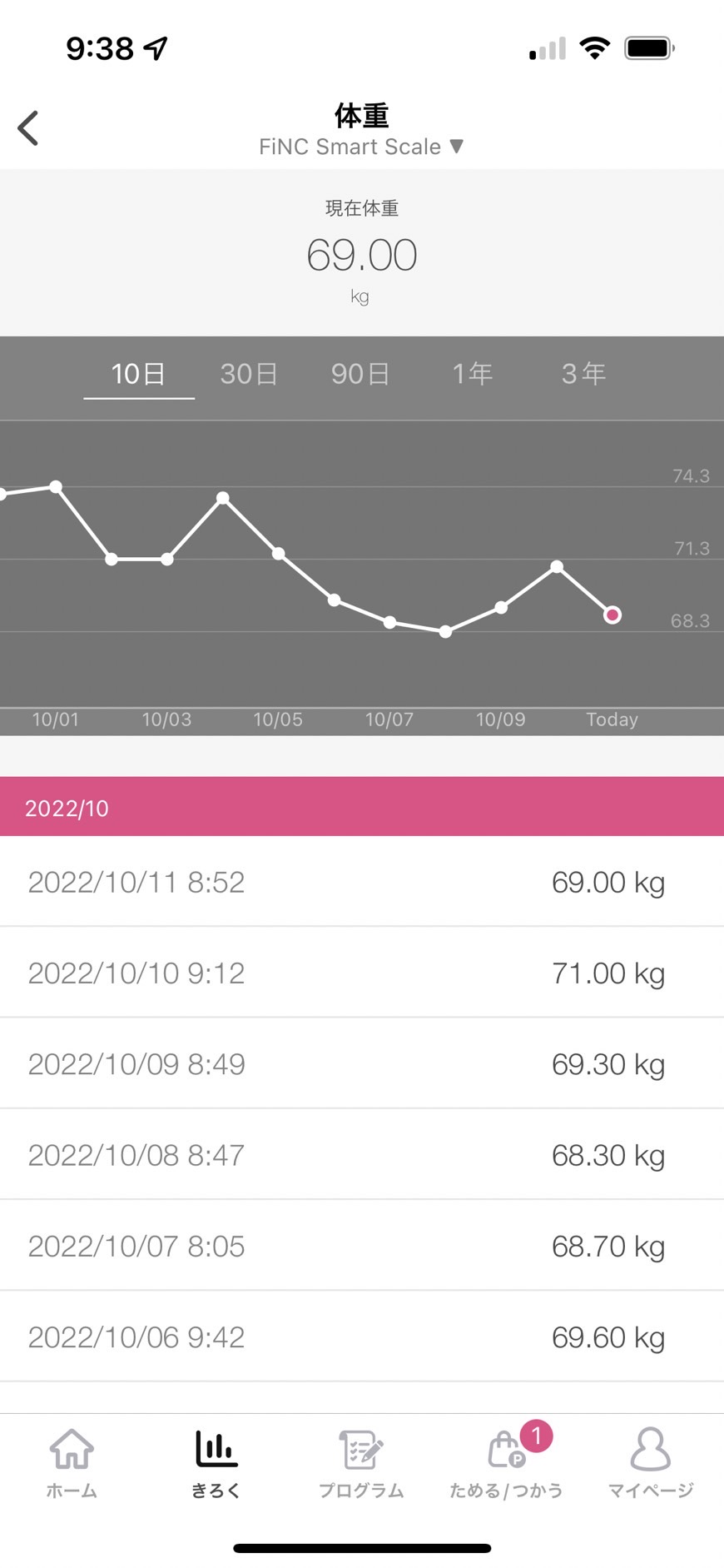Open the 2022/10/11 8:52 weight entry

[362, 882]
